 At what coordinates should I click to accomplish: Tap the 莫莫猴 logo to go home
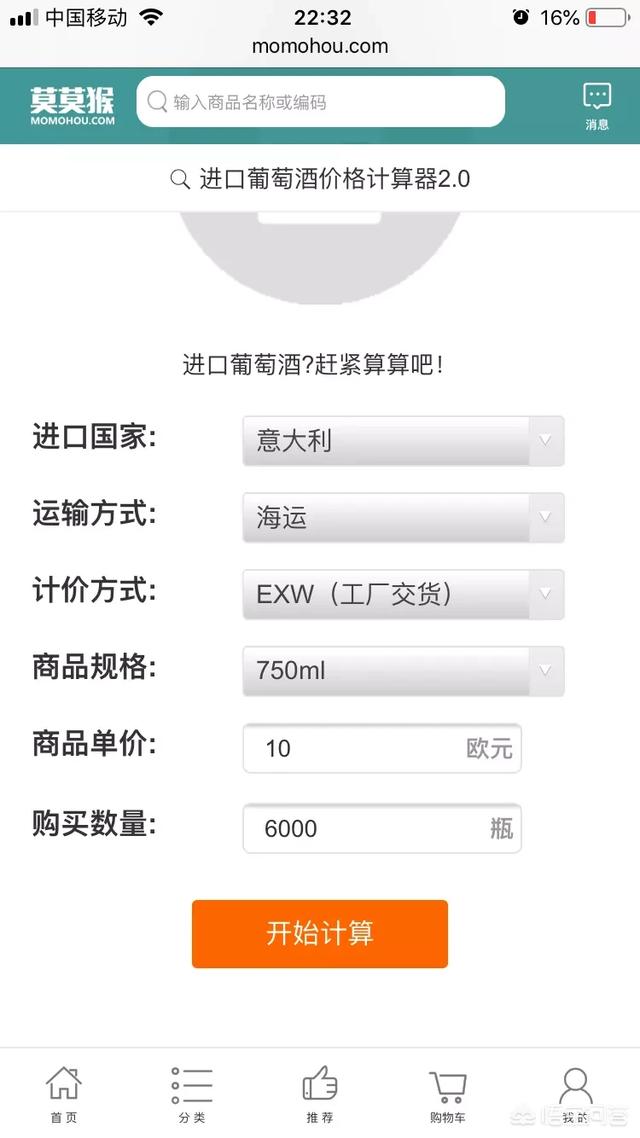click(73, 106)
